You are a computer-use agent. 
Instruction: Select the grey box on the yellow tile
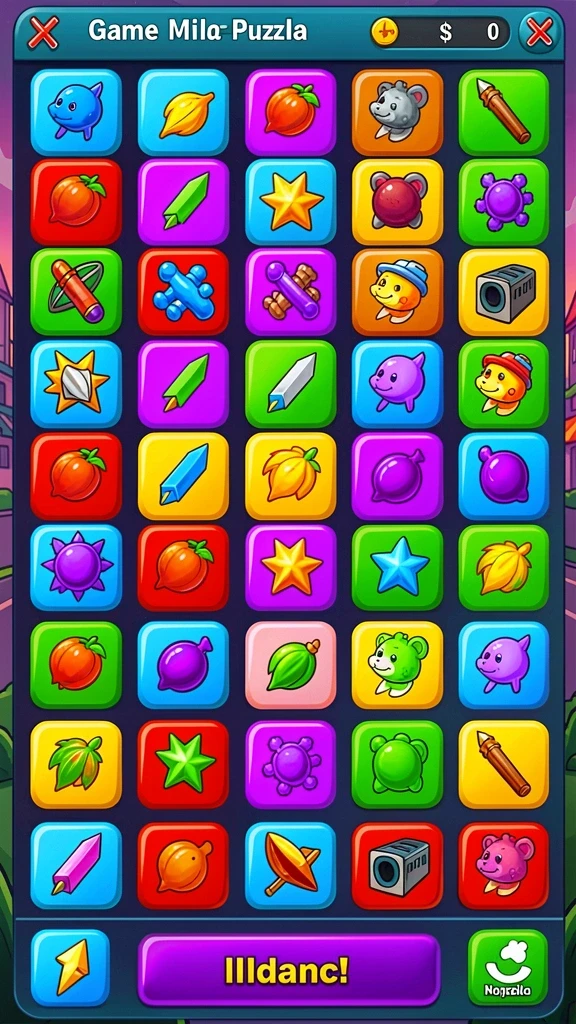(x=504, y=292)
